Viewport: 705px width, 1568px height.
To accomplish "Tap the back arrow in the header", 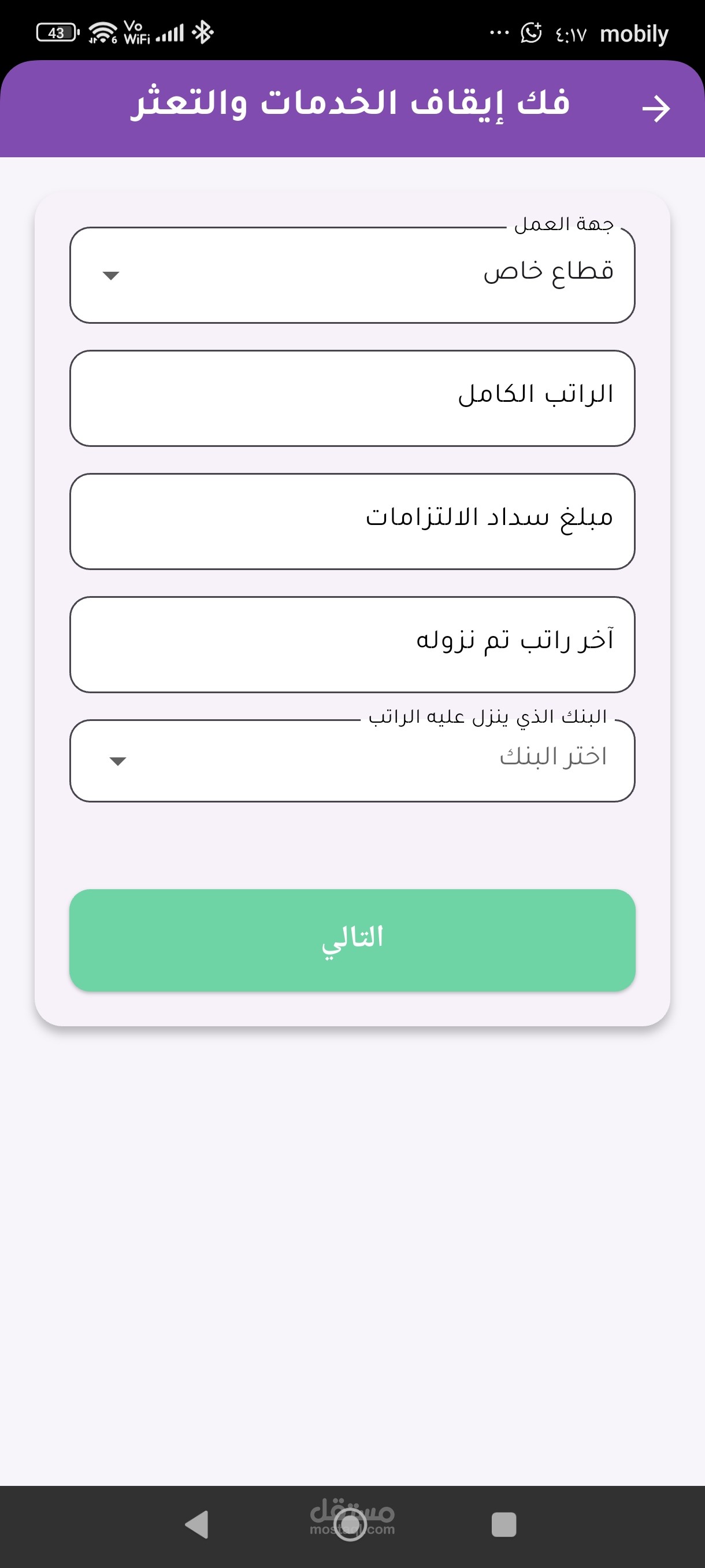I will click(x=656, y=109).
